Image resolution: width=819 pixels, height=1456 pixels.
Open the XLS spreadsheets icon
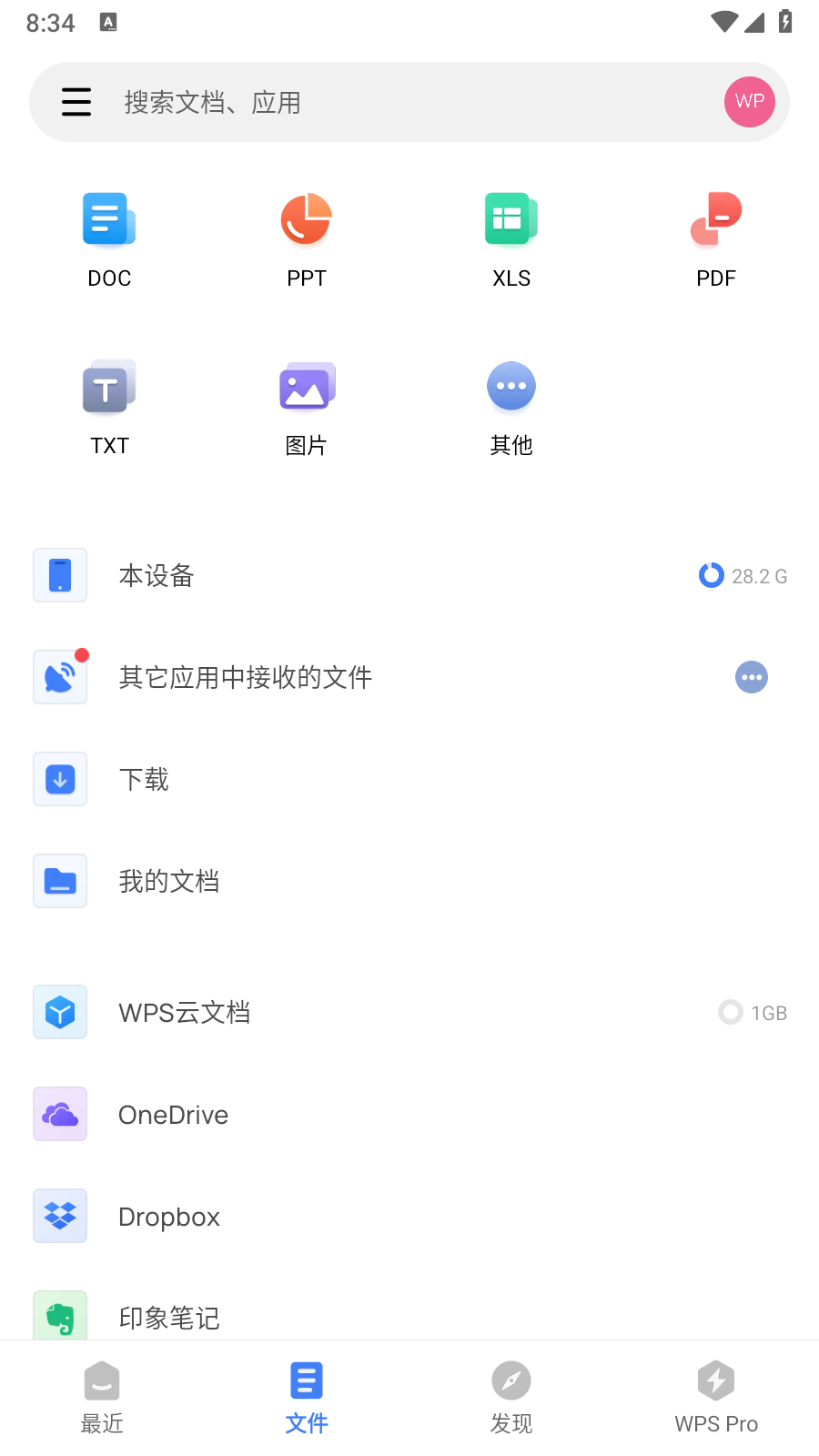coord(511,218)
